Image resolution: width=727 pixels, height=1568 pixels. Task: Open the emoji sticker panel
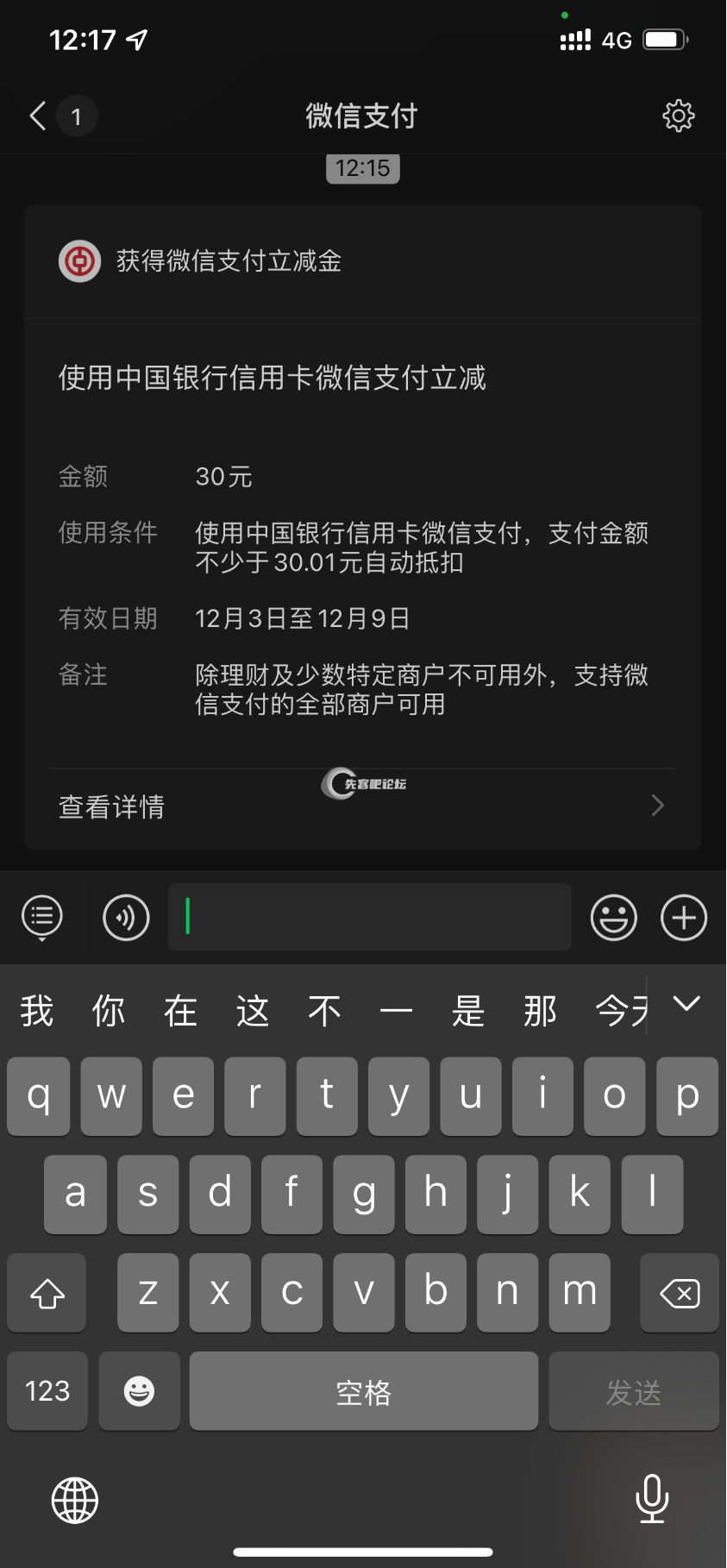click(613, 917)
